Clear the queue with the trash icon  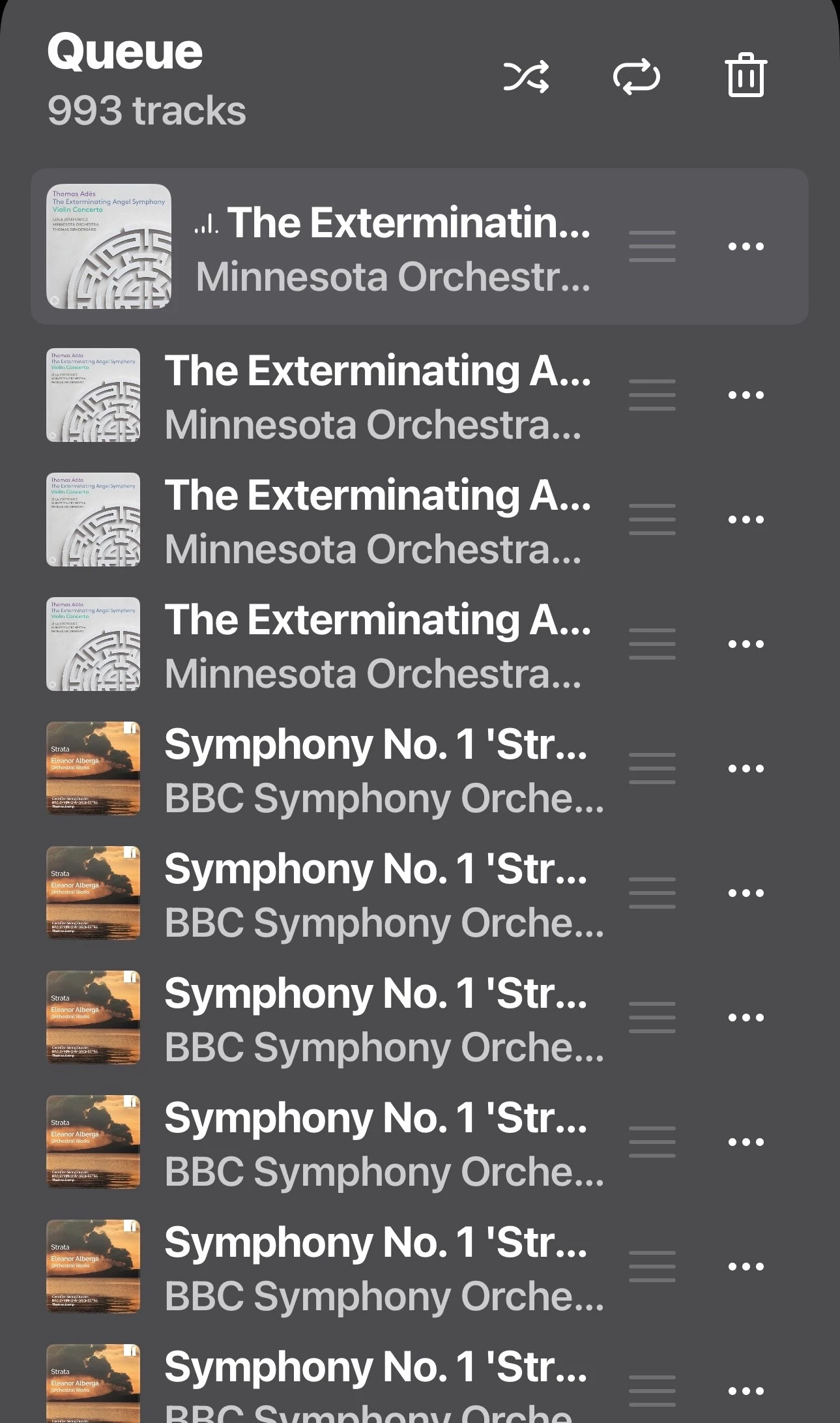pyautogui.click(x=746, y=76)
